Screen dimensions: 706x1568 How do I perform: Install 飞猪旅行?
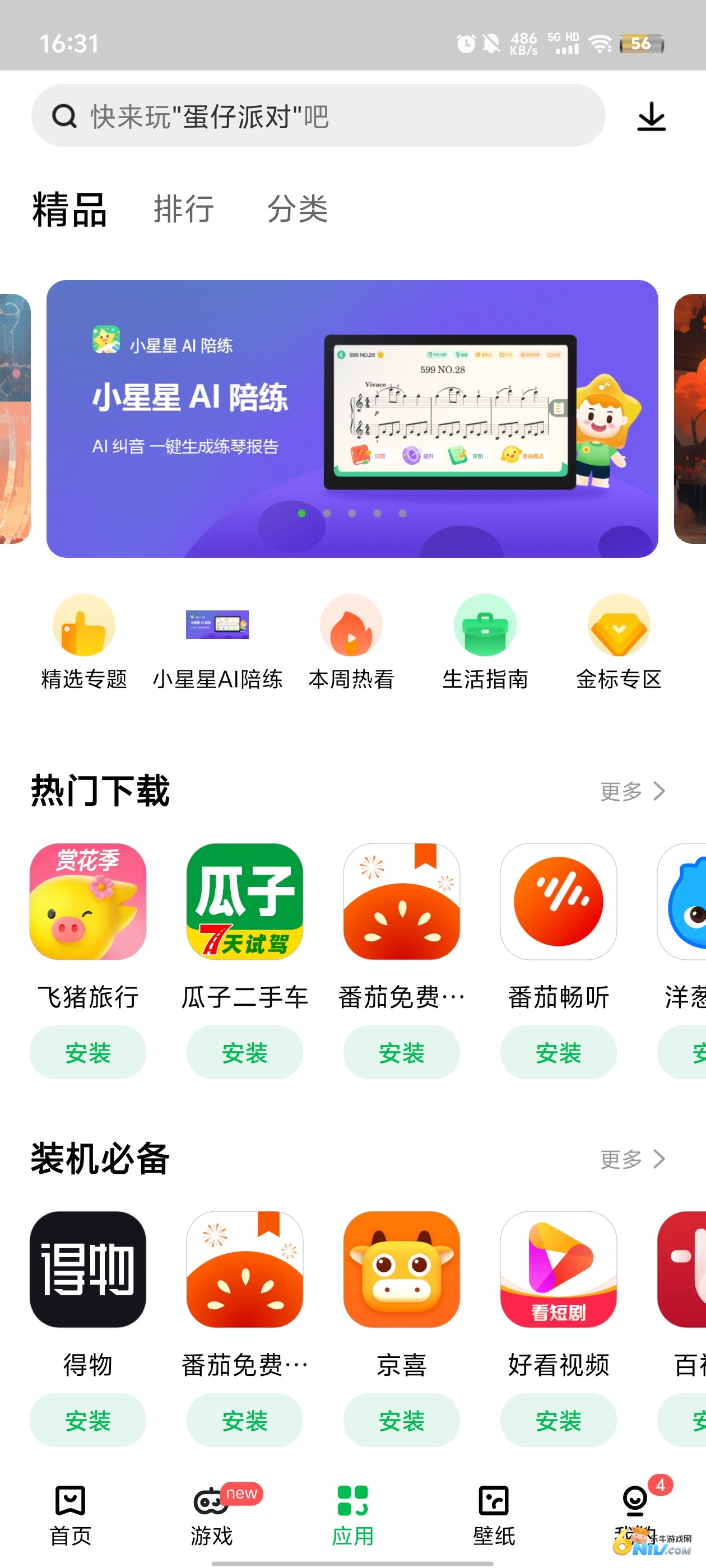[88, 1052]
